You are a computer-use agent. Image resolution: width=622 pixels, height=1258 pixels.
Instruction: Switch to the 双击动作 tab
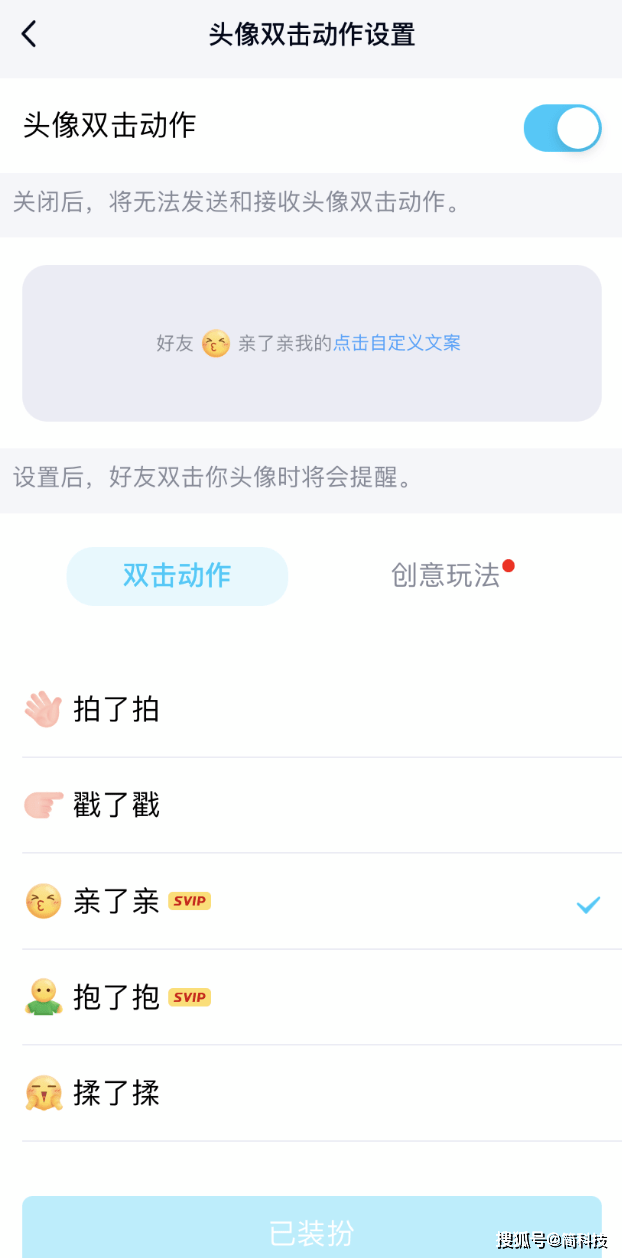(177, 575)
